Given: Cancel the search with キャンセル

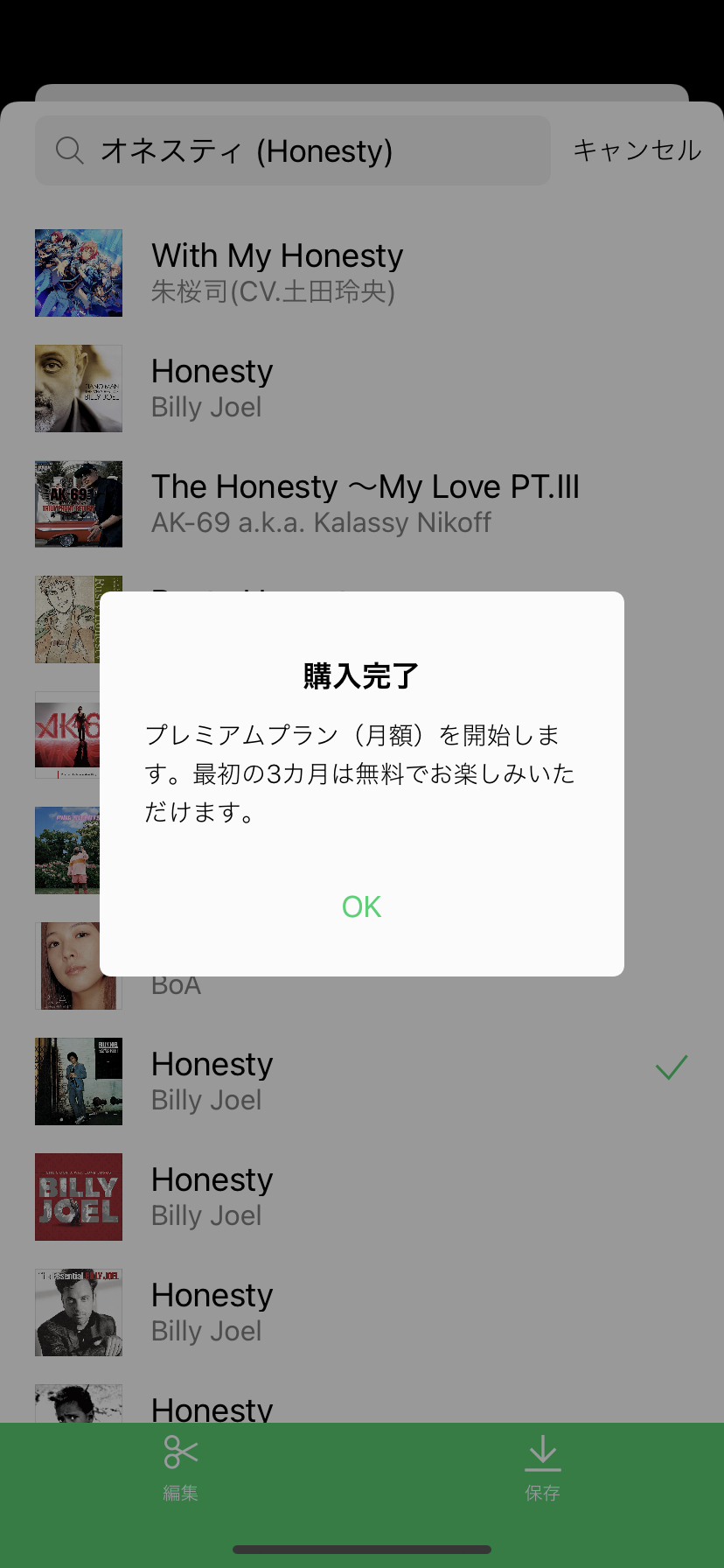Looking at the screenshot, I should pos(637,150).
